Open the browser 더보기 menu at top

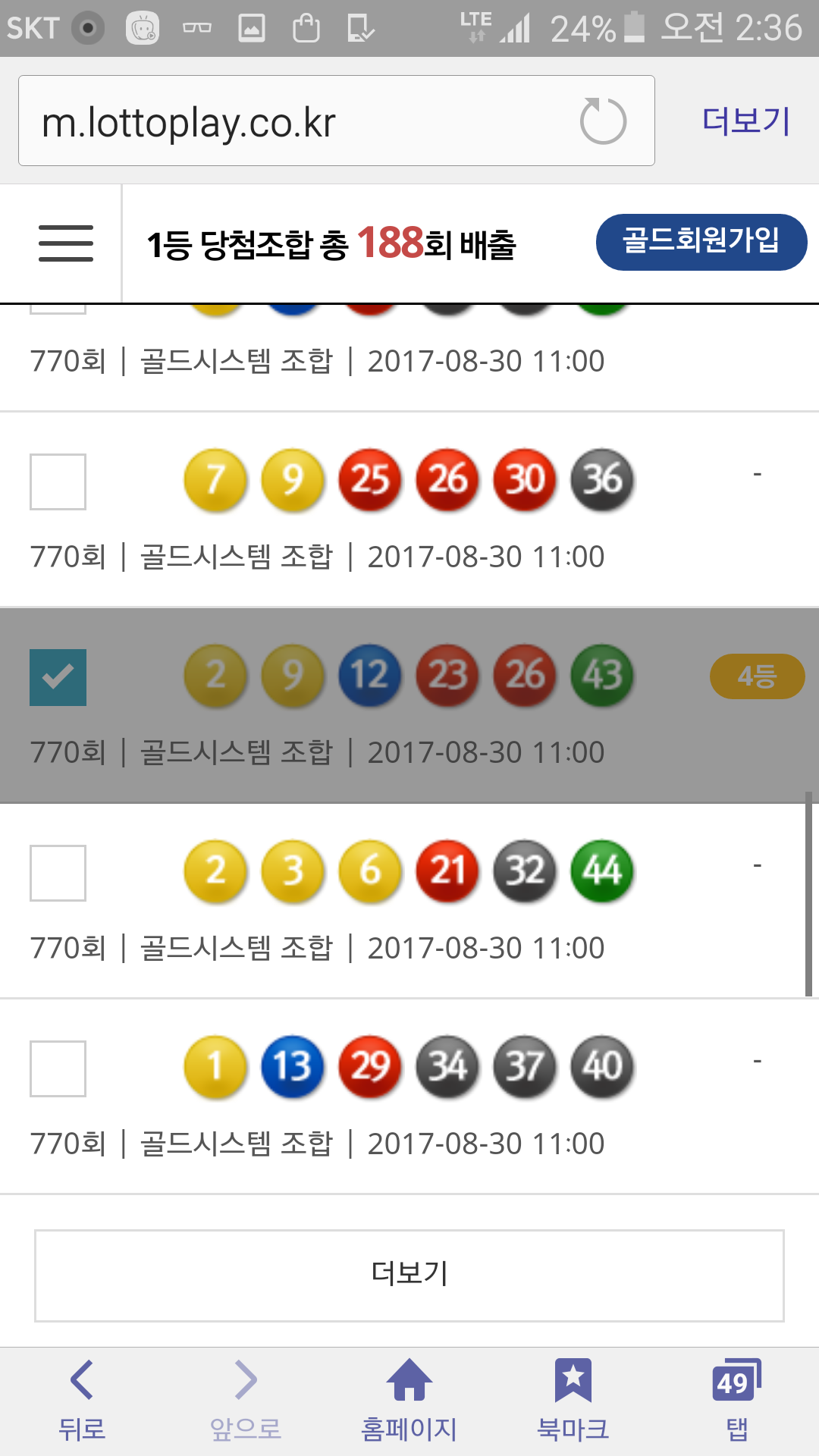(746, 121)
